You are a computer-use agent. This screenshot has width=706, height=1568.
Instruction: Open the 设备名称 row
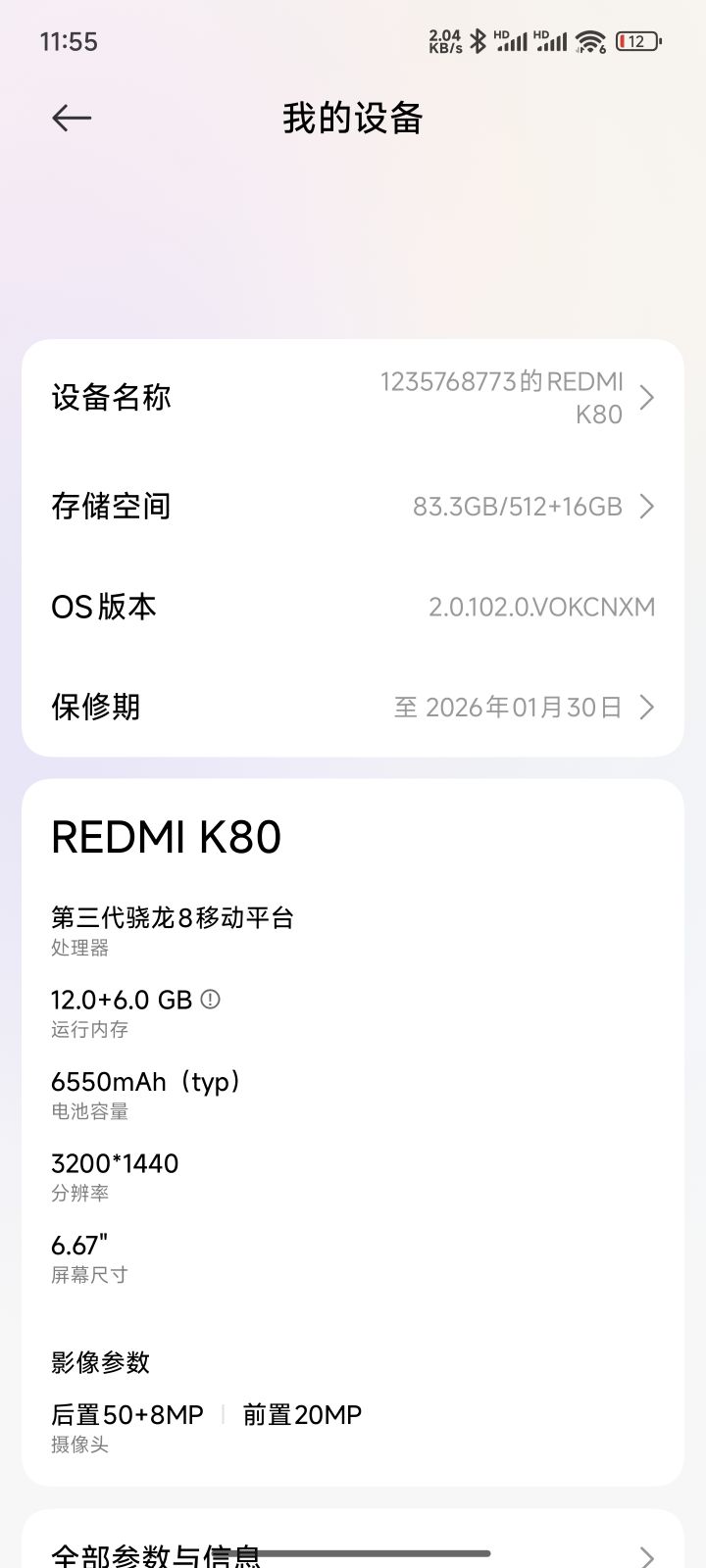click(353, 398)
